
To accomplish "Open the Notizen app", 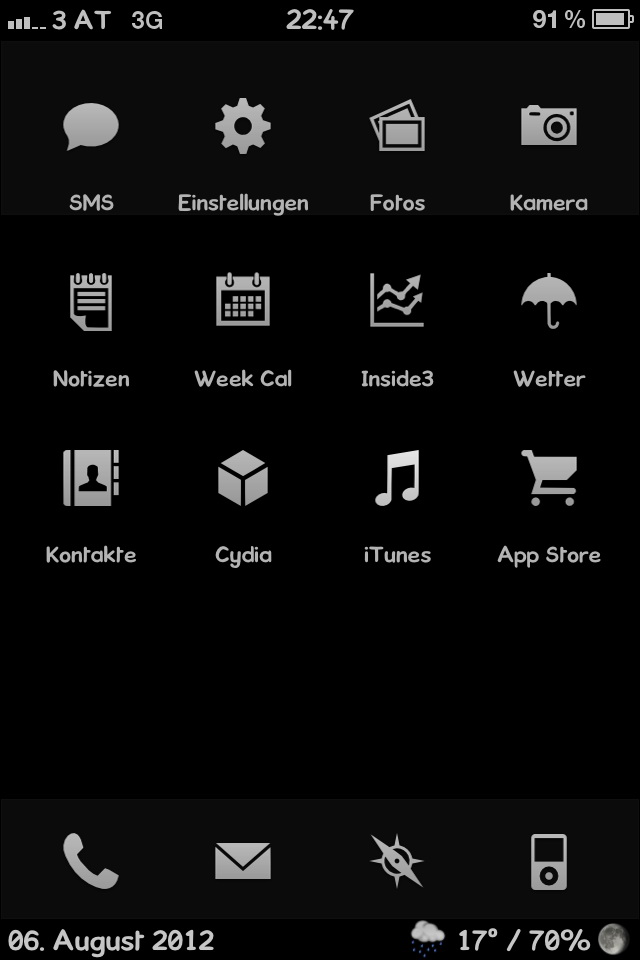I will click(91, 302).
